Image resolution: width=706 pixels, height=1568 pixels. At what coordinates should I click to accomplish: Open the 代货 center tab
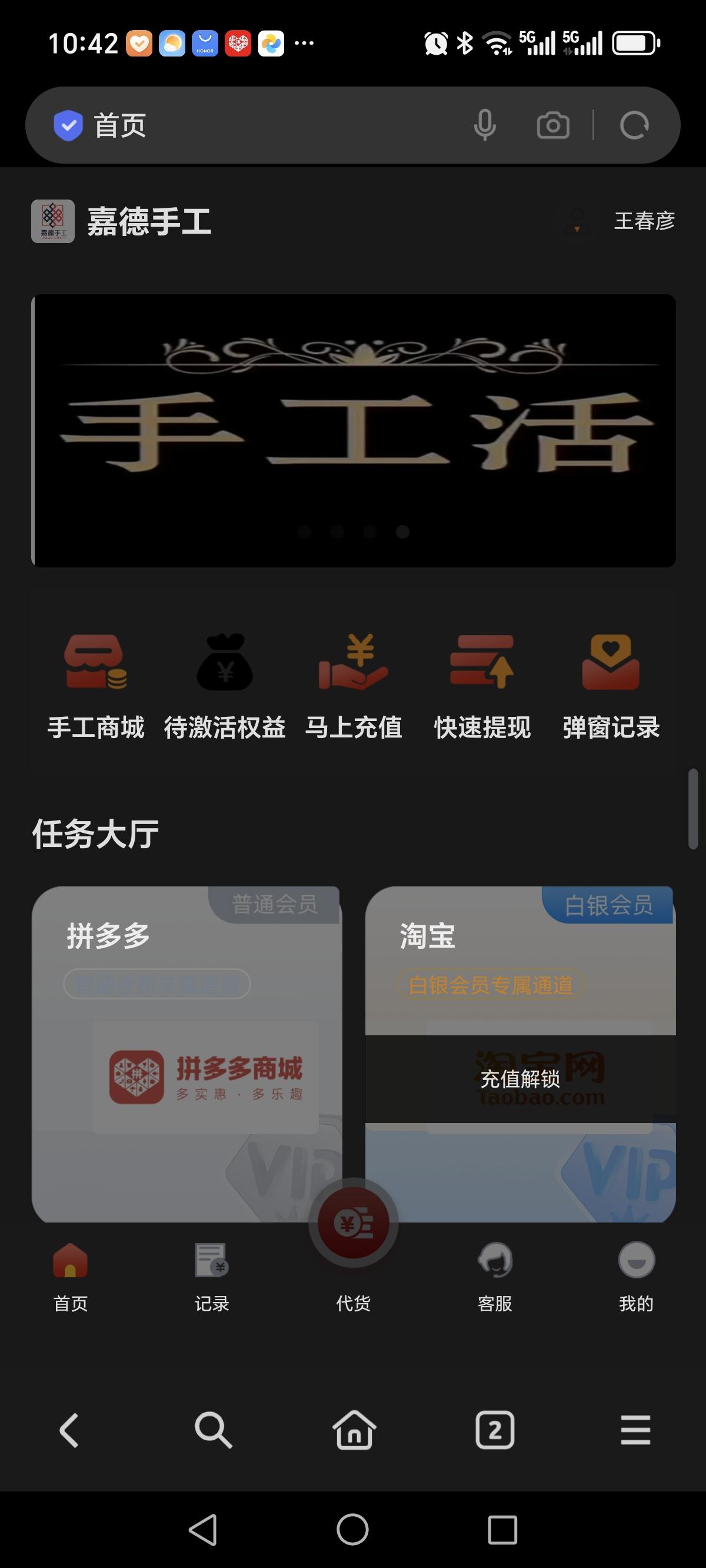click(354, 1248)
